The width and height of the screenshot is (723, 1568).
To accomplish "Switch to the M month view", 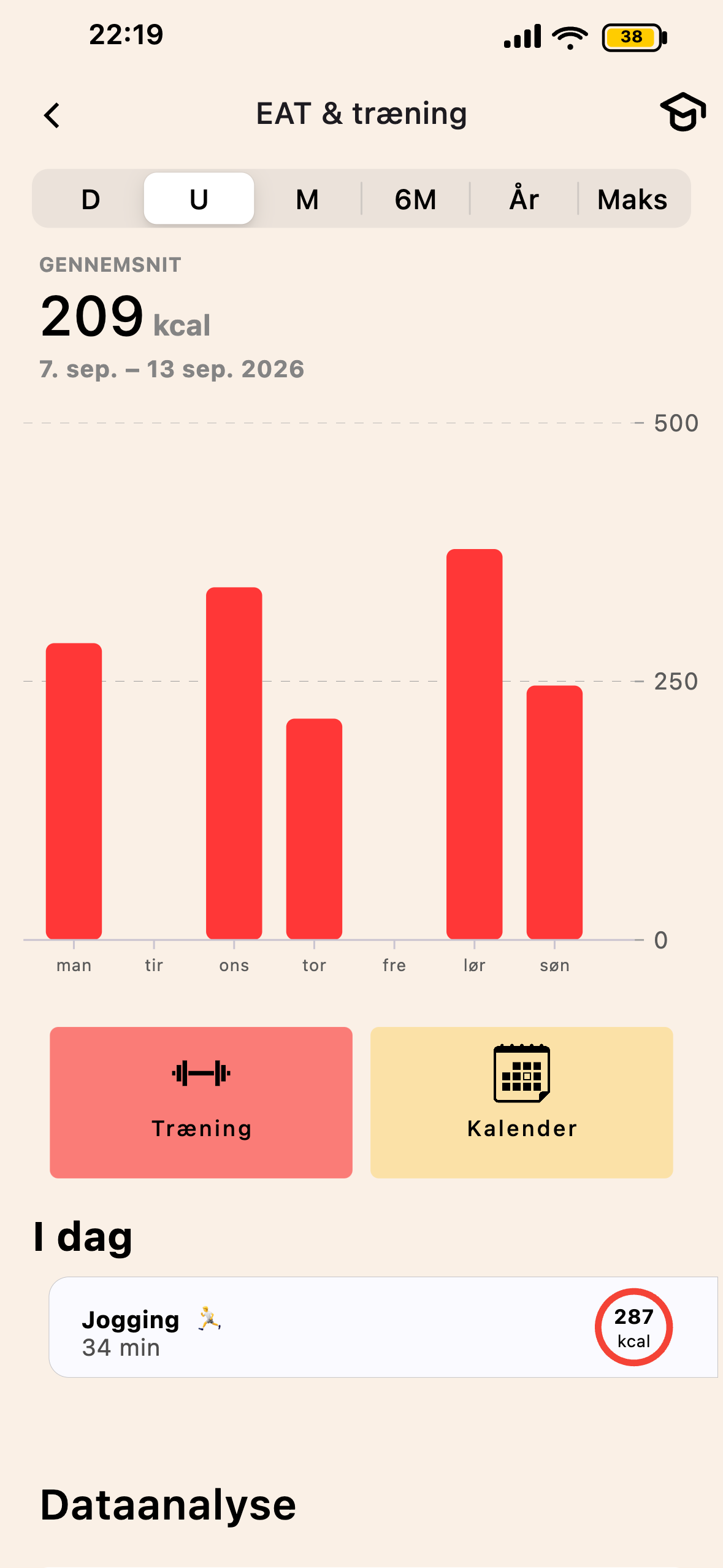I will [307, 199].
